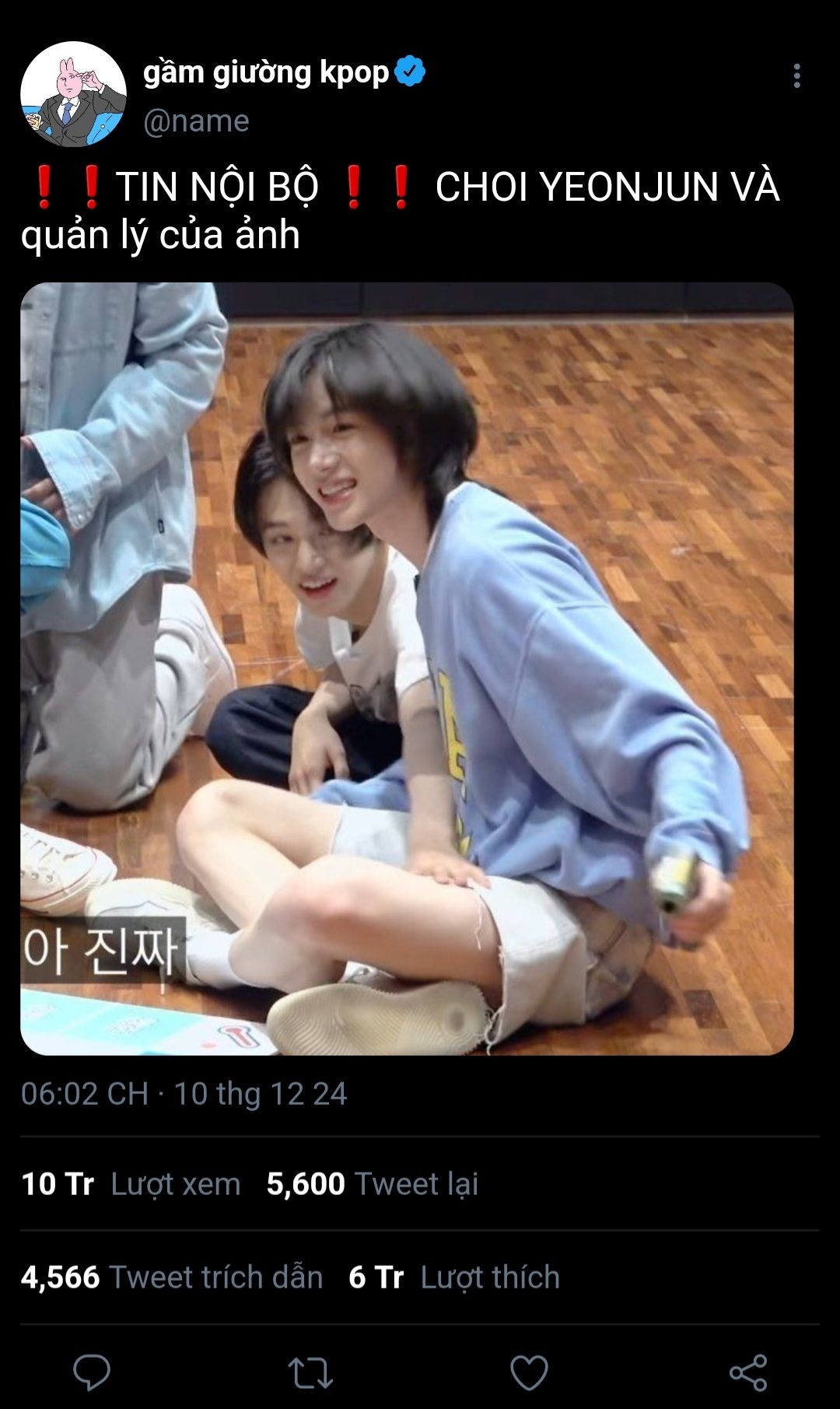Open gầm giường kpop profile picture
The image size is (840, 1409).
click(x=73, y=94)
